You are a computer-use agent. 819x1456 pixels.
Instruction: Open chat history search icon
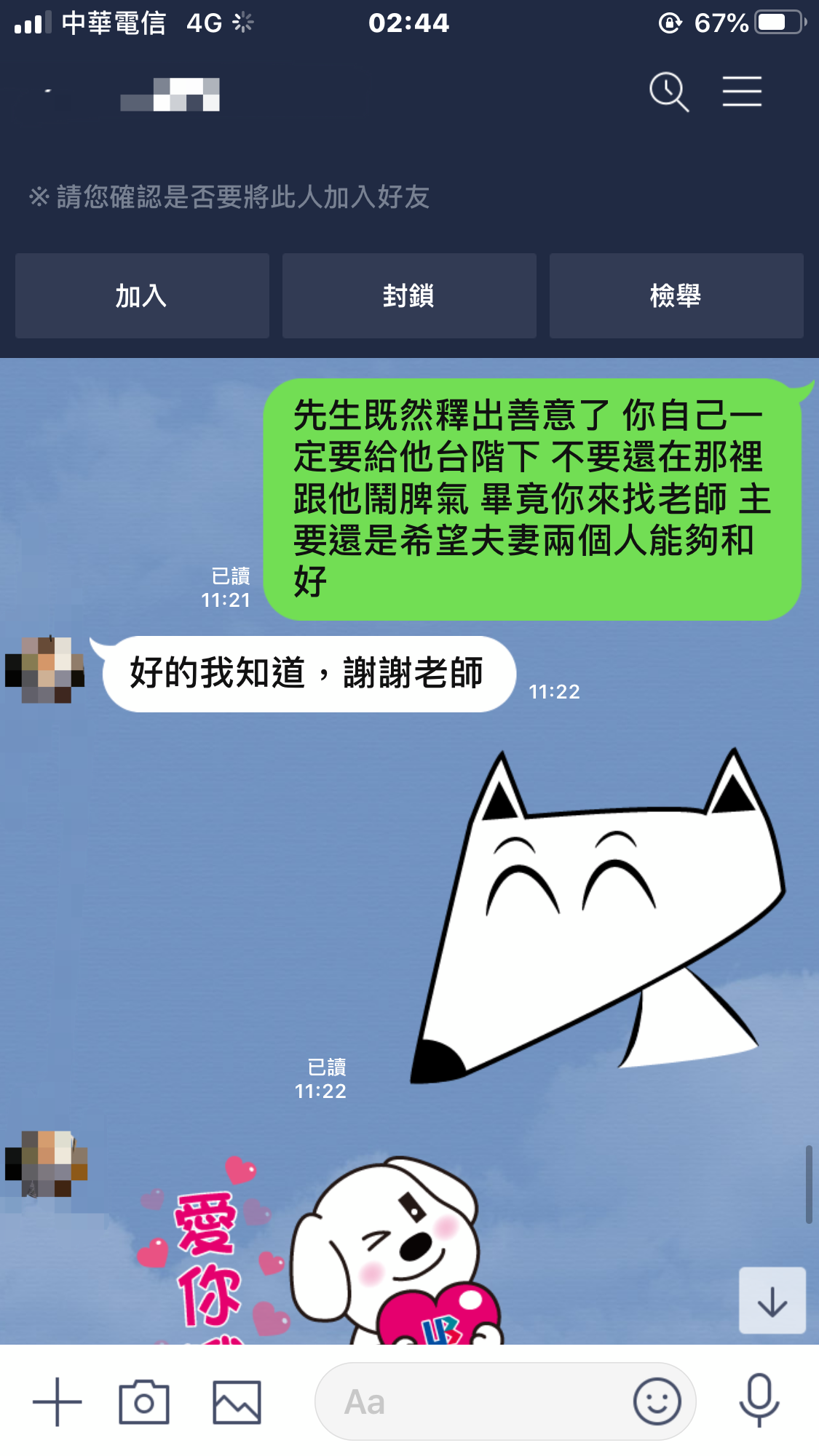[668, 92]
